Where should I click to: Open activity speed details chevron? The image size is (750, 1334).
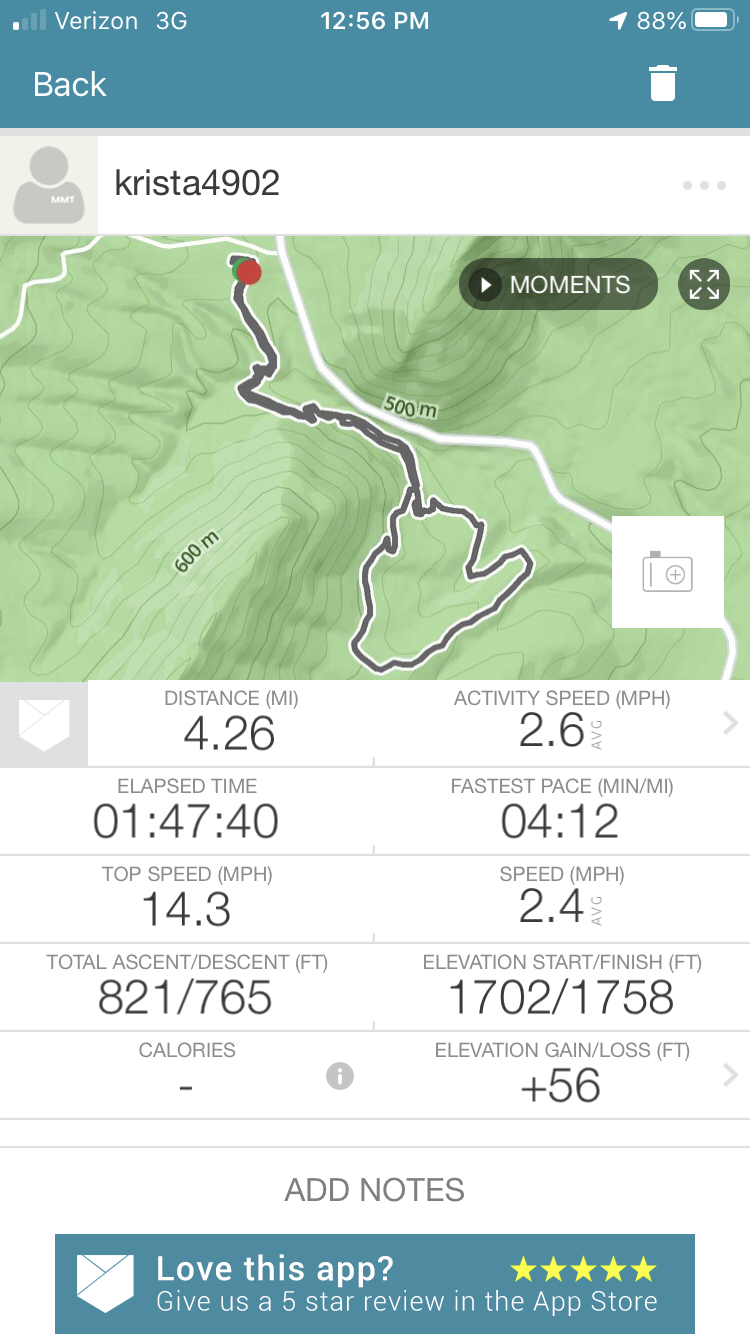click(x=730, y=723)
